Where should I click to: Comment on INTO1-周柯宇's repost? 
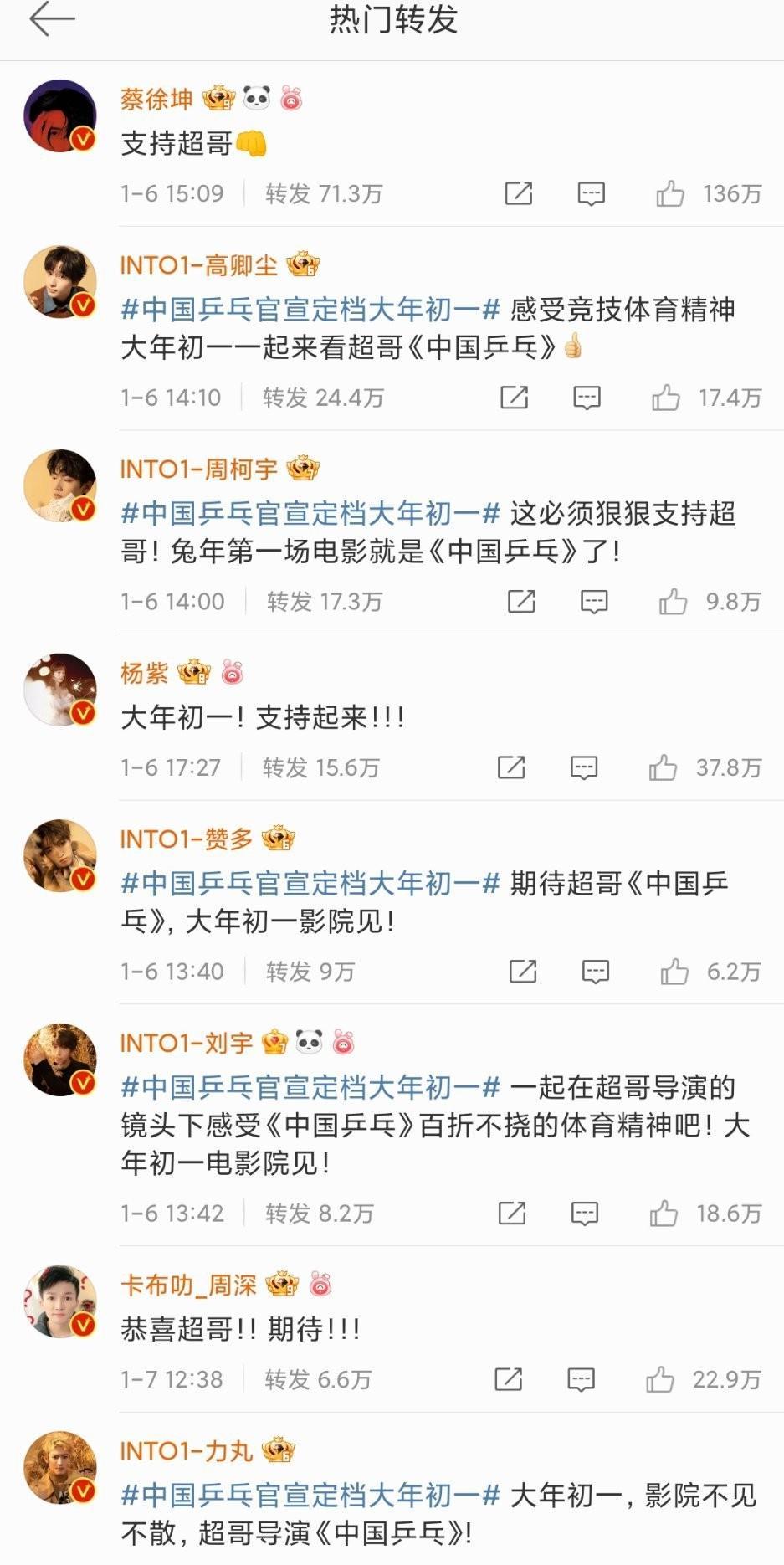pyautogui.click(x=594, y=602)
